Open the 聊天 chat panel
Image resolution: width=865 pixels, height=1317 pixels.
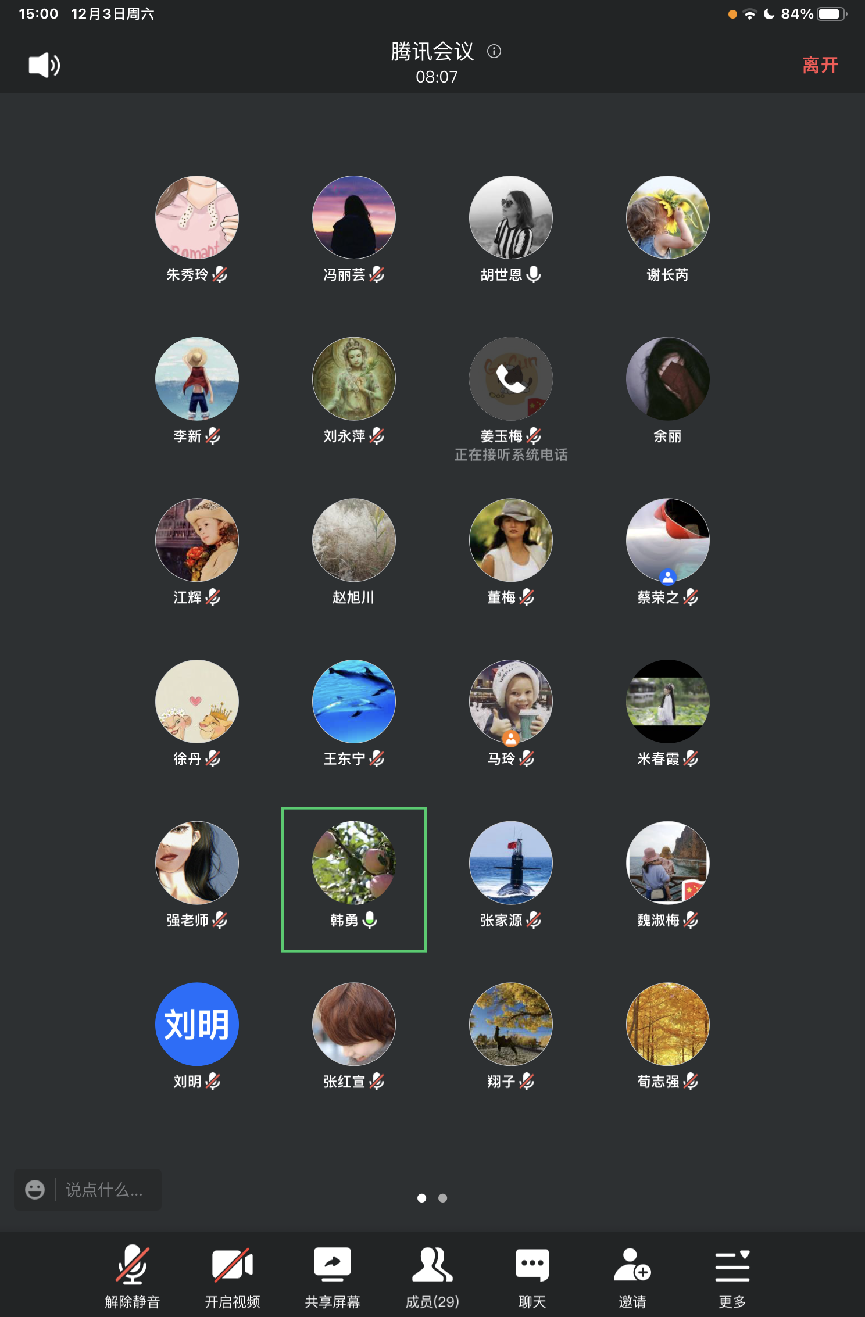(x=532, y=1276)
